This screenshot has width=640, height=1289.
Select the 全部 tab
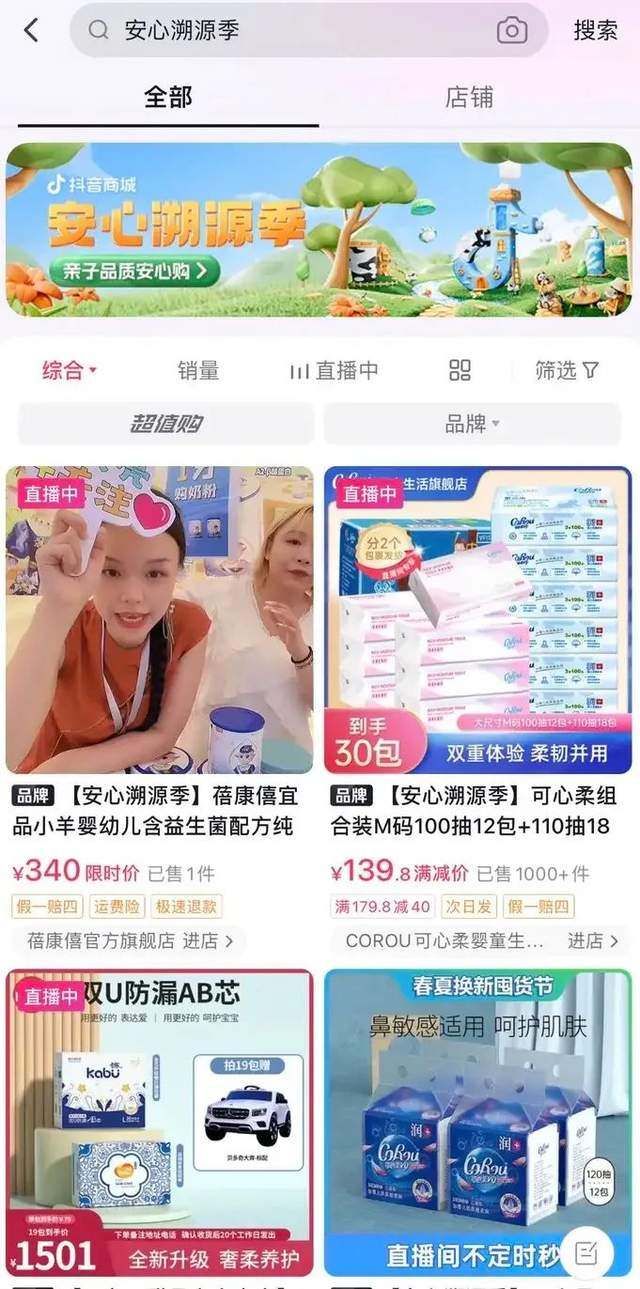click(168, 97)
